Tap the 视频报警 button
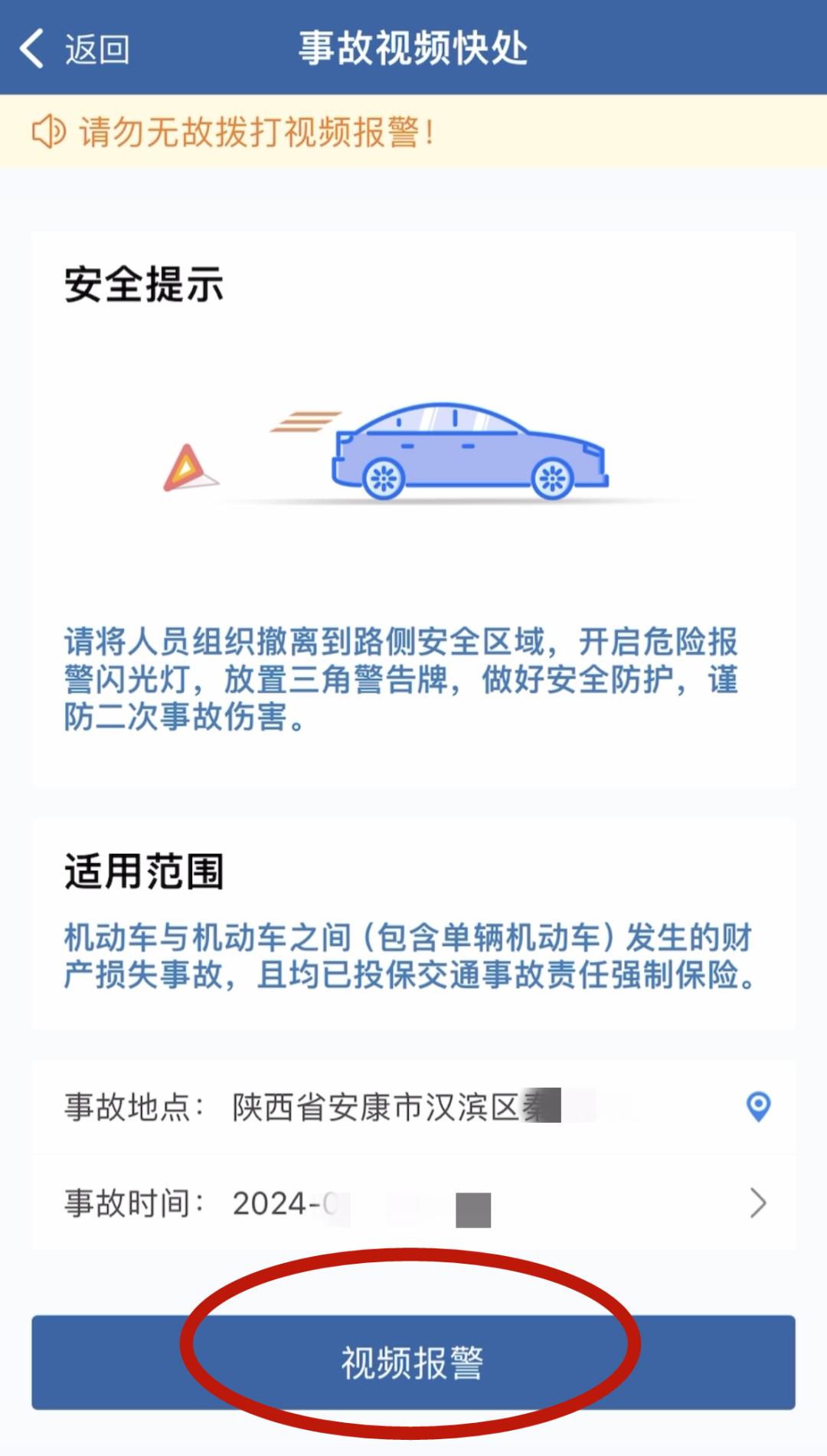Viewport: 827px width, 1456px height. pyautogui.click(x=413, y=1363)
